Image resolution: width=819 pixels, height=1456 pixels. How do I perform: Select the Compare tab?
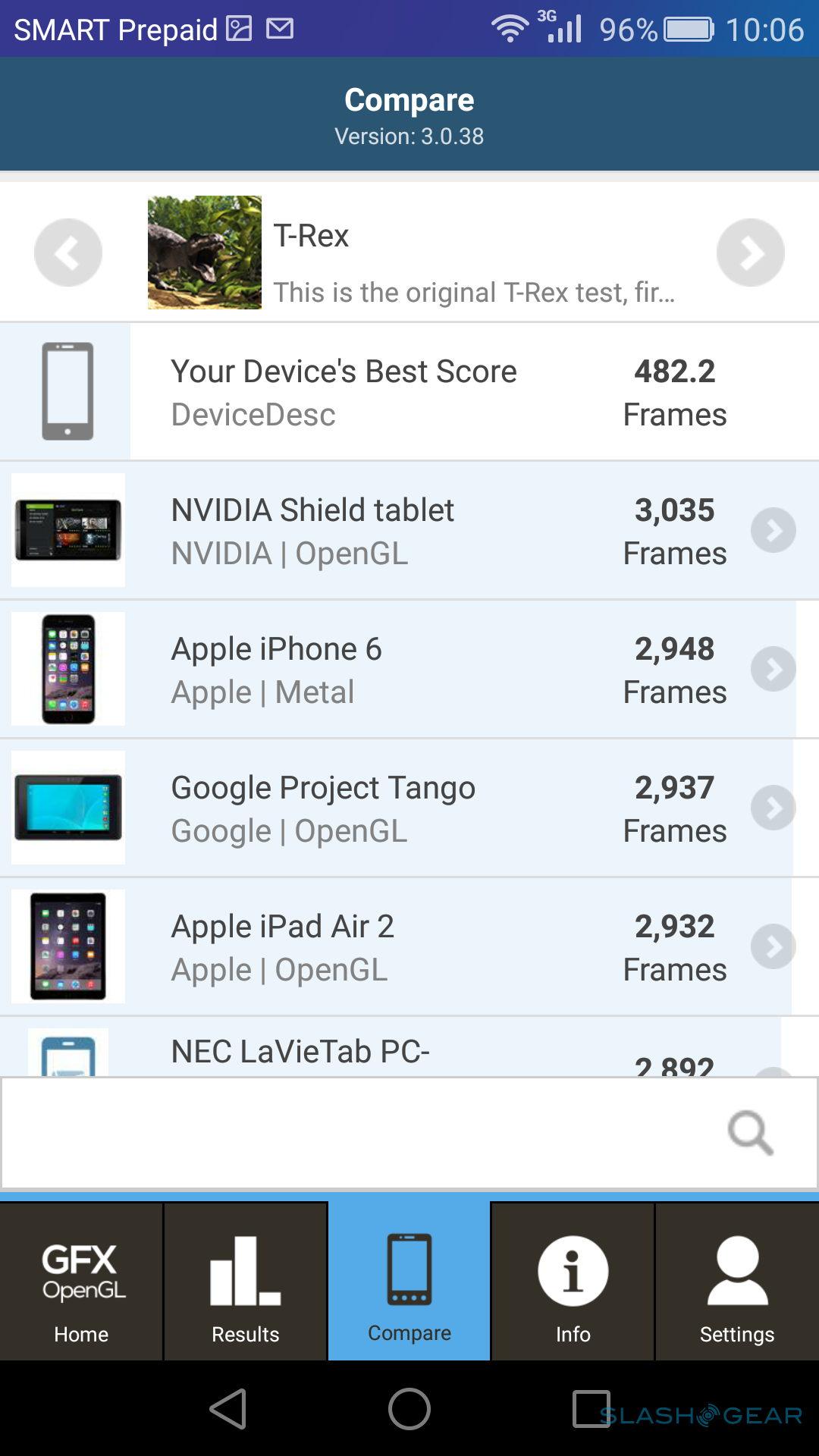[x=409, y=1282]
